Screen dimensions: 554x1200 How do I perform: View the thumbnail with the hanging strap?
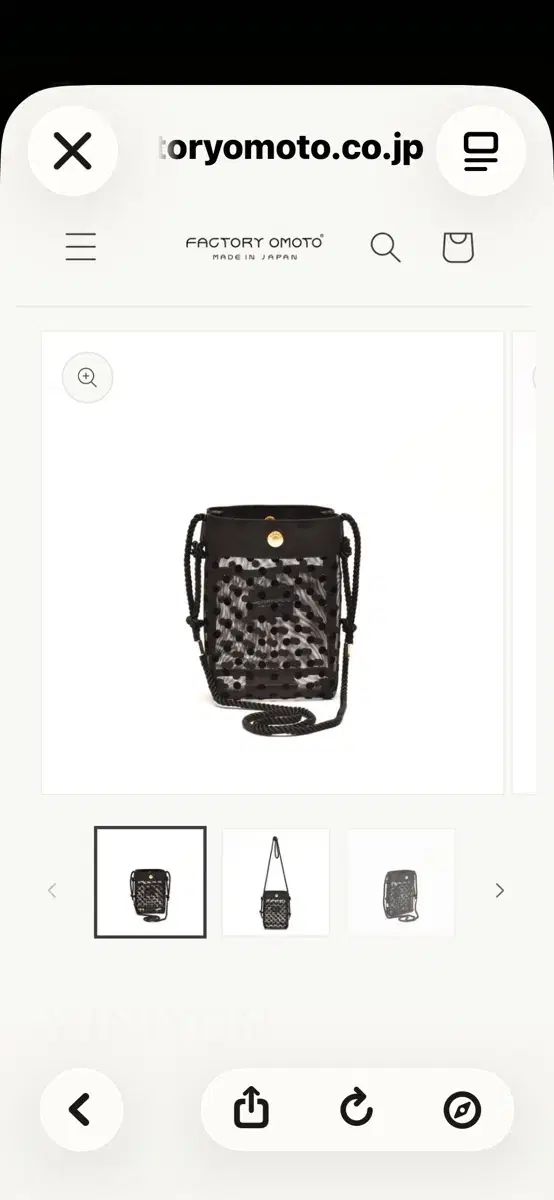276,882
